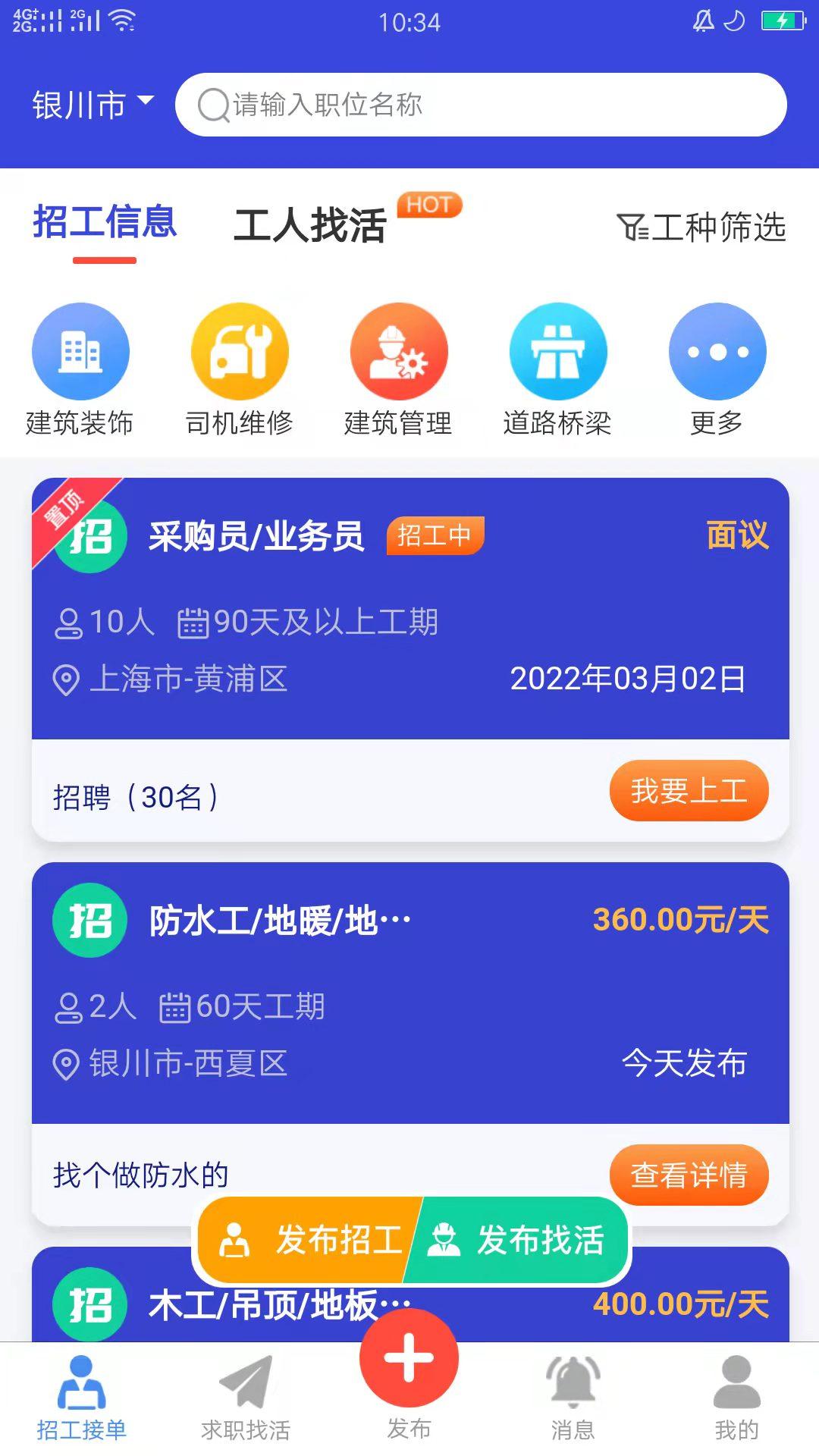Select the 招工信息 tab
This screenshot has height=1456, width=819.
coord(105,222)
